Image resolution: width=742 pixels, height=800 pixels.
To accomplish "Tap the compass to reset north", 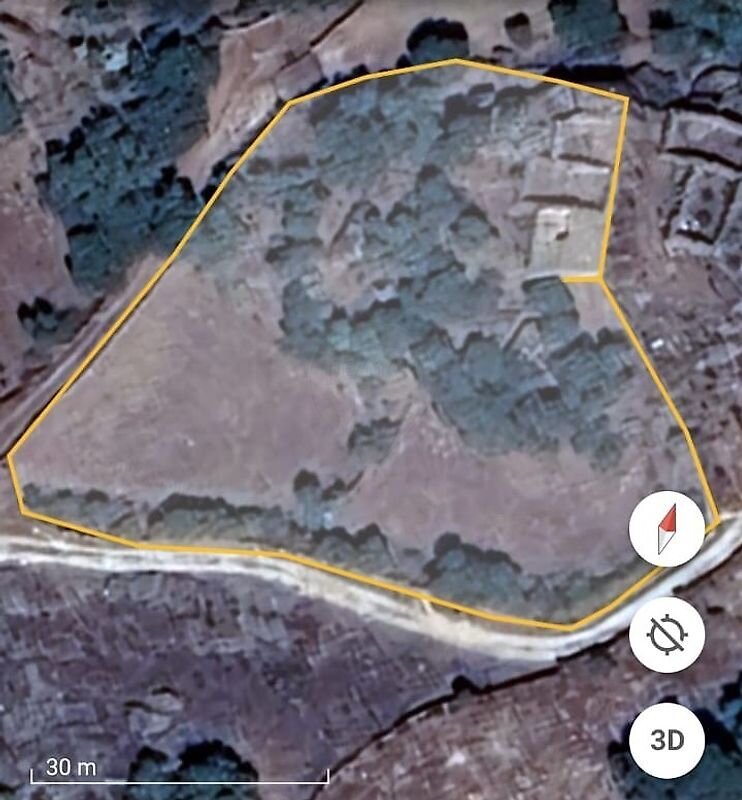I will point(667,530).
